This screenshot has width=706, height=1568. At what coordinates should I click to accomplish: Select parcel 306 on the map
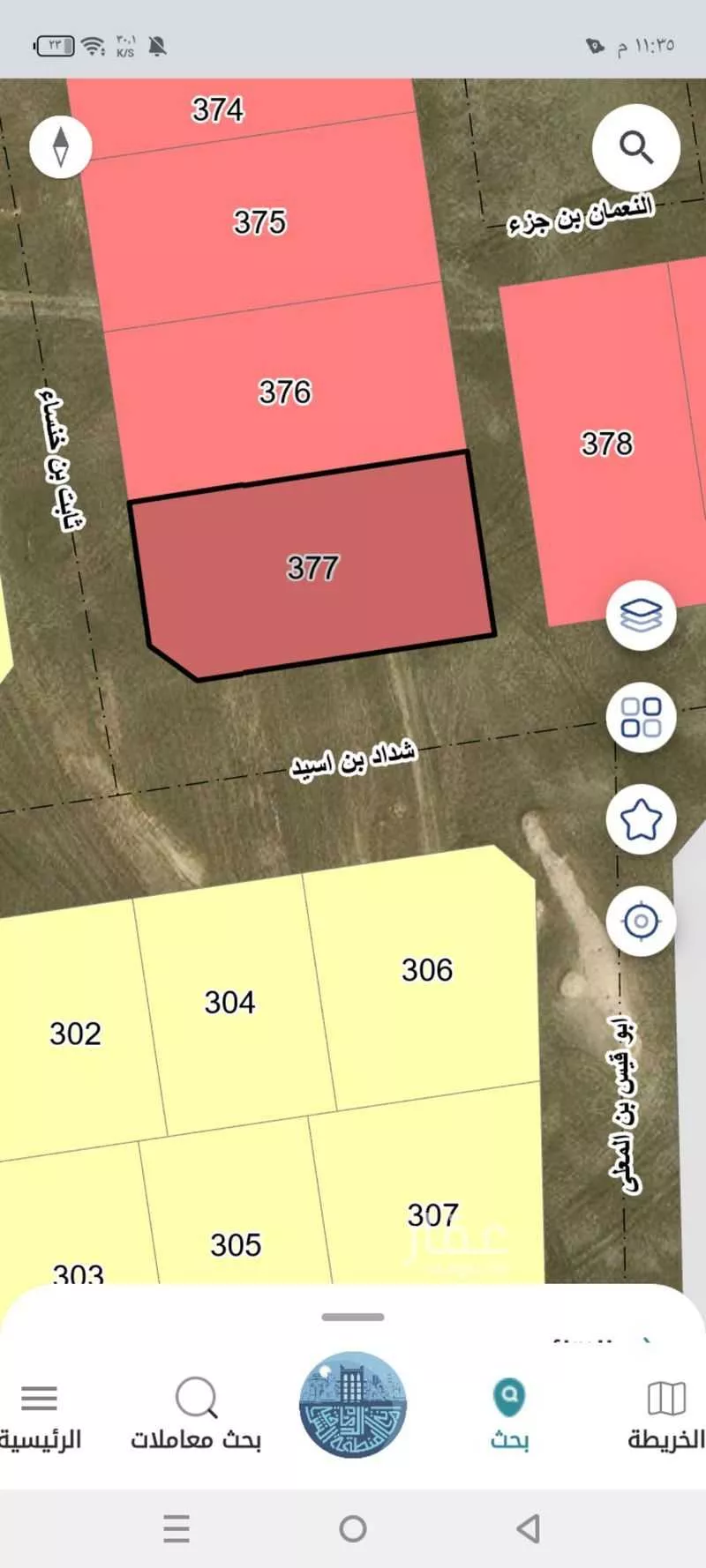coord(427,970)
